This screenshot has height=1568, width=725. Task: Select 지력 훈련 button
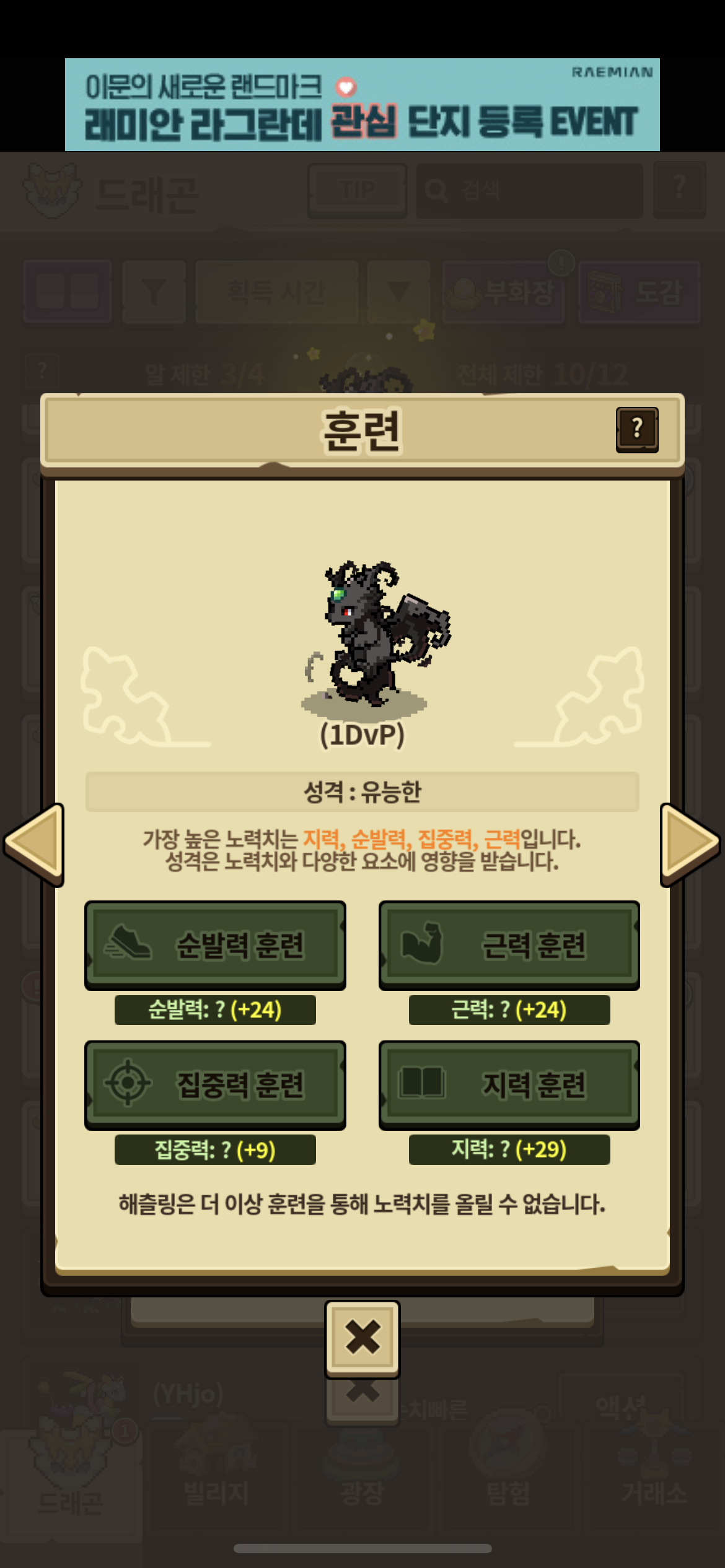[509, 1085]
